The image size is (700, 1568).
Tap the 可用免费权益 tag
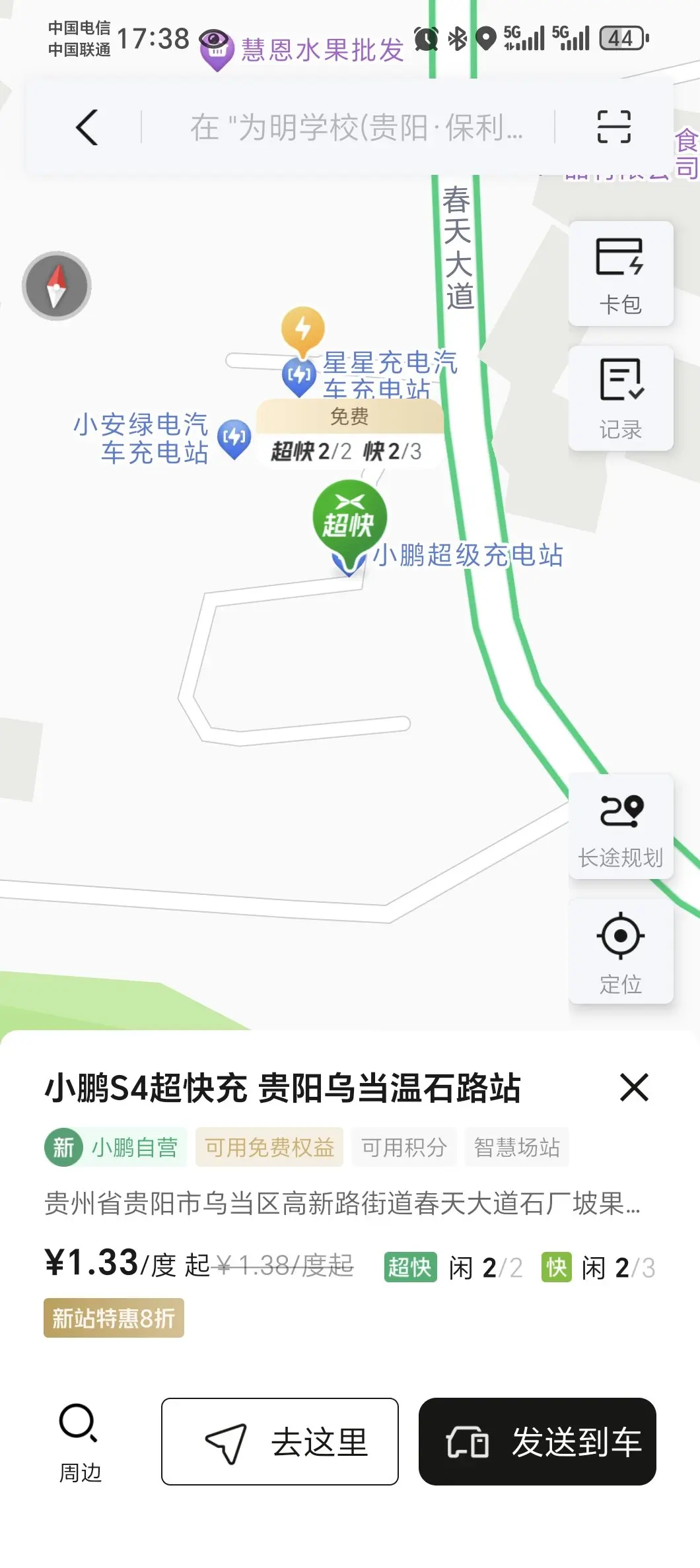click(269, 1147)
